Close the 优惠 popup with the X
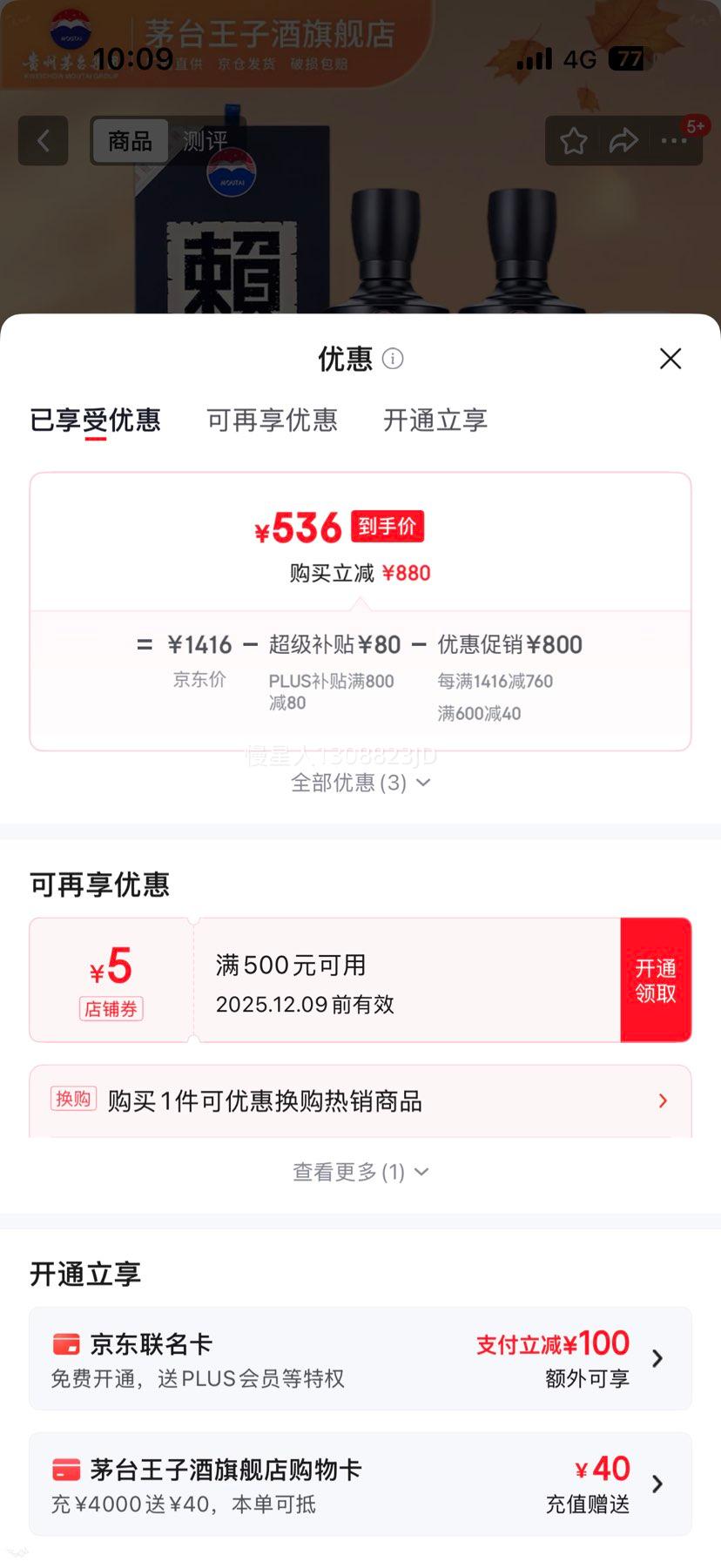This screenshot has width=721, height=1568. coord(670,359)
